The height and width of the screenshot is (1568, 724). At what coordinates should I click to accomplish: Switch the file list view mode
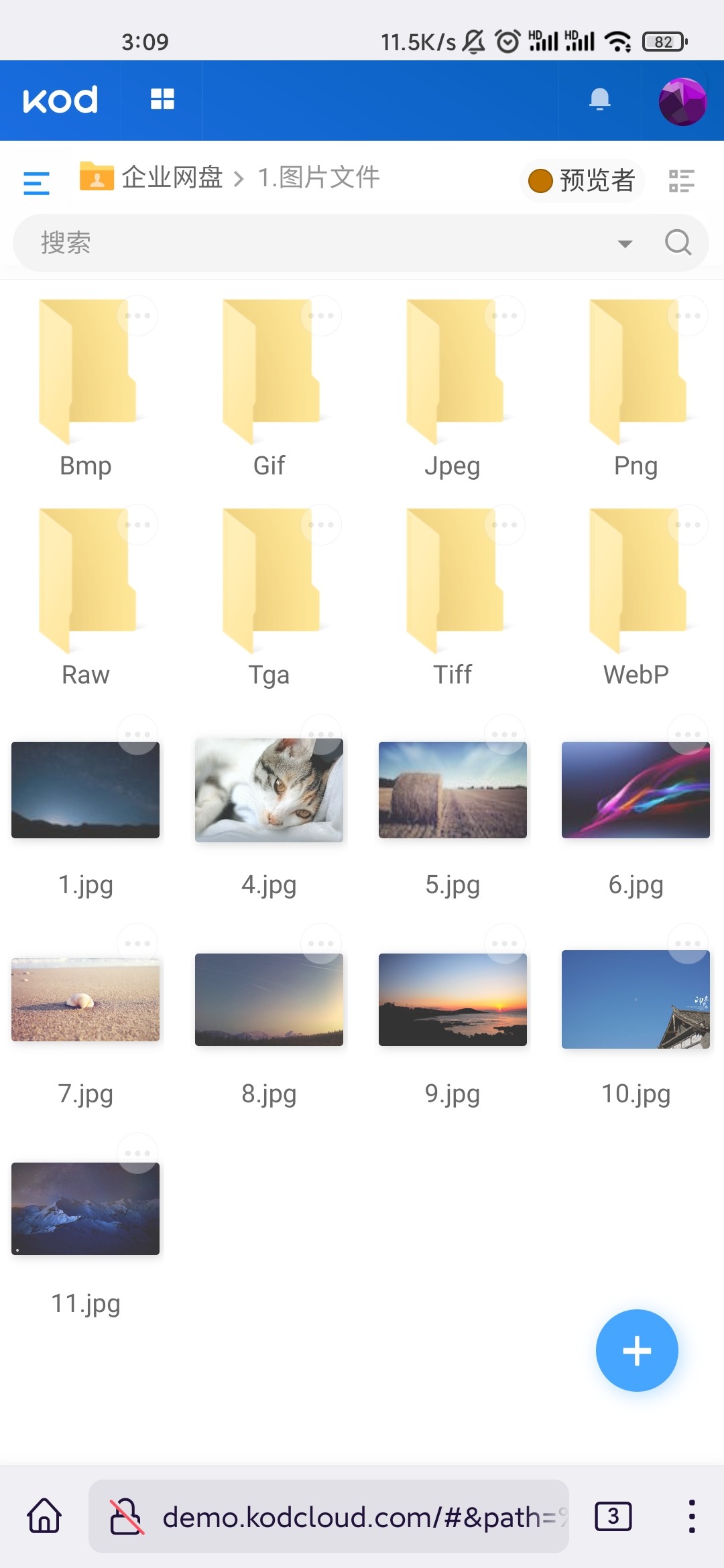click(681, 181)
